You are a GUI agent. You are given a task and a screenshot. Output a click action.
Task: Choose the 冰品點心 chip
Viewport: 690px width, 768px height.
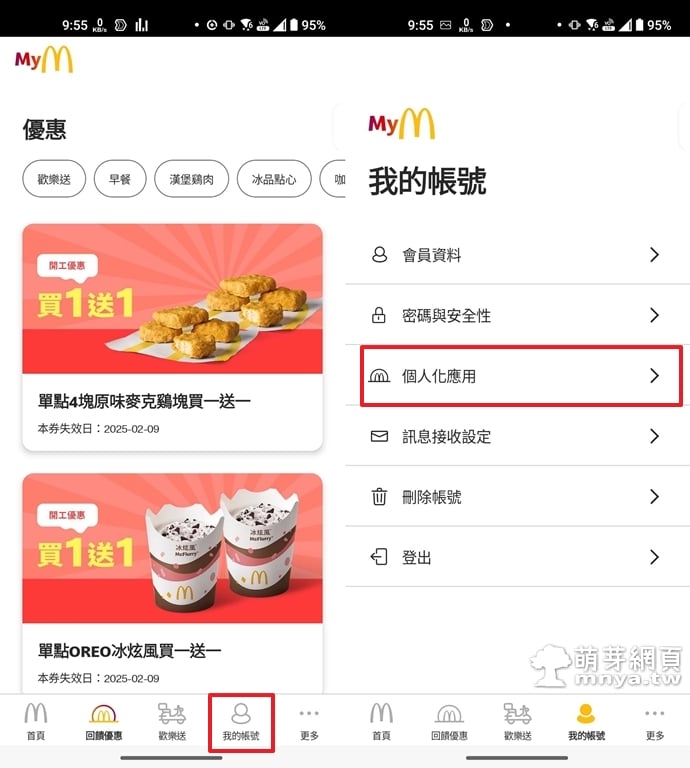[x=274, y=180]
